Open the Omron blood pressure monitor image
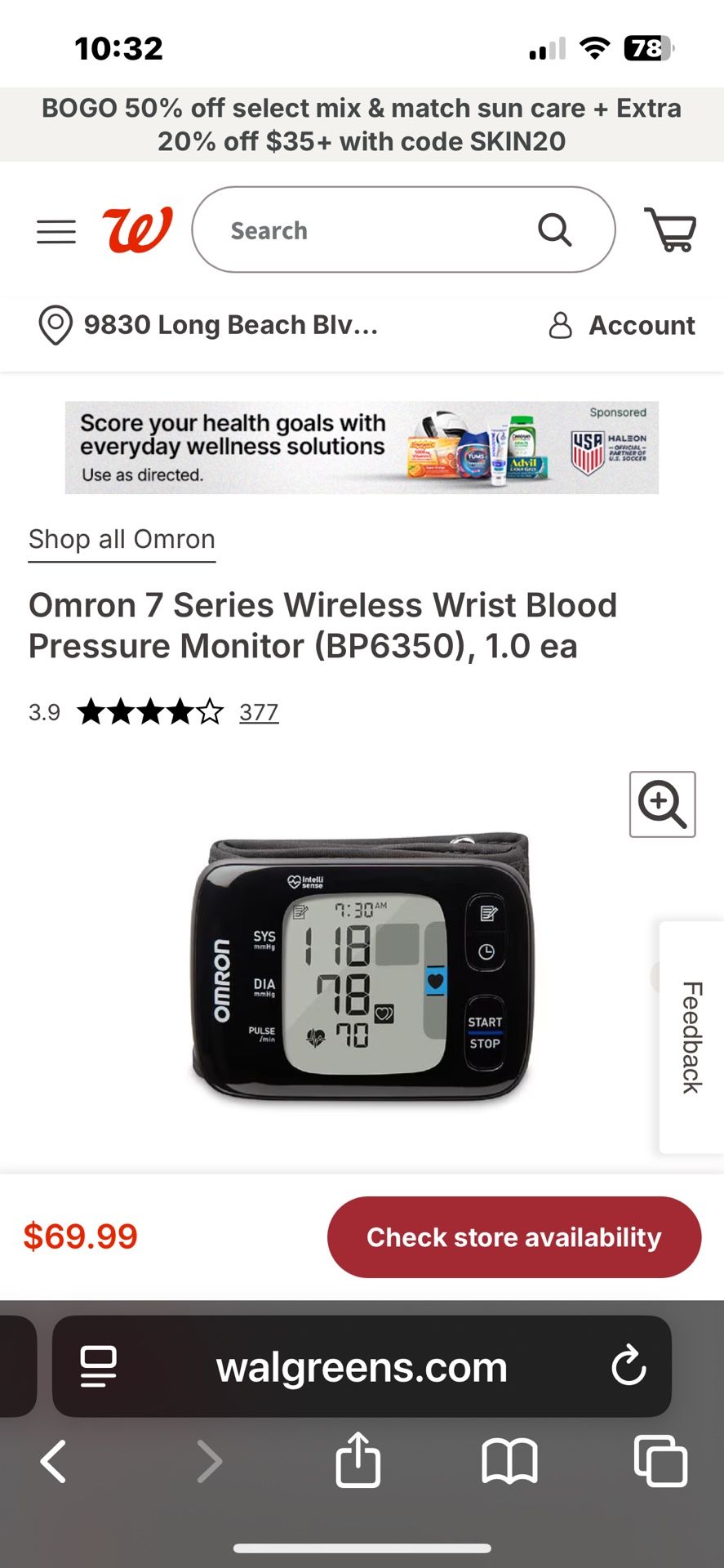The height and width of the screenshot is (1568, 724). [x=362, y=966]
